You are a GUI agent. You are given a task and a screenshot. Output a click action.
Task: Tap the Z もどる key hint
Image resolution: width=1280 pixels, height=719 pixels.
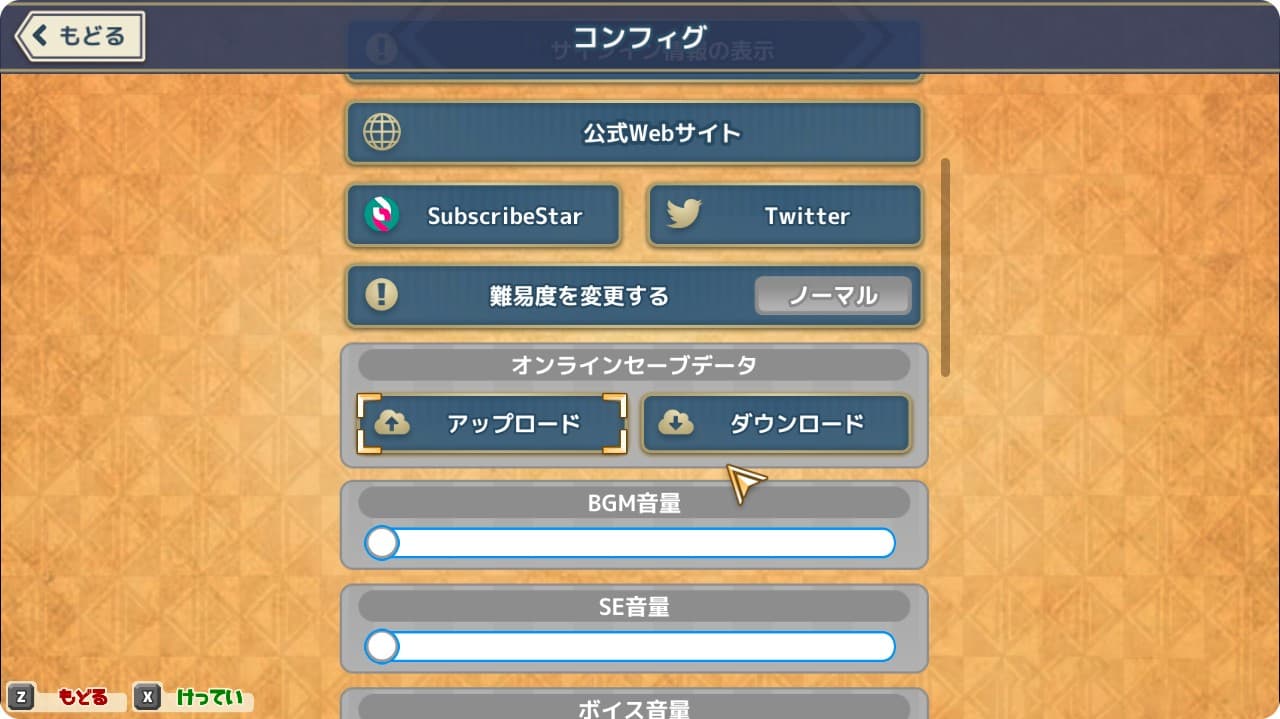[x=62, y=697]
